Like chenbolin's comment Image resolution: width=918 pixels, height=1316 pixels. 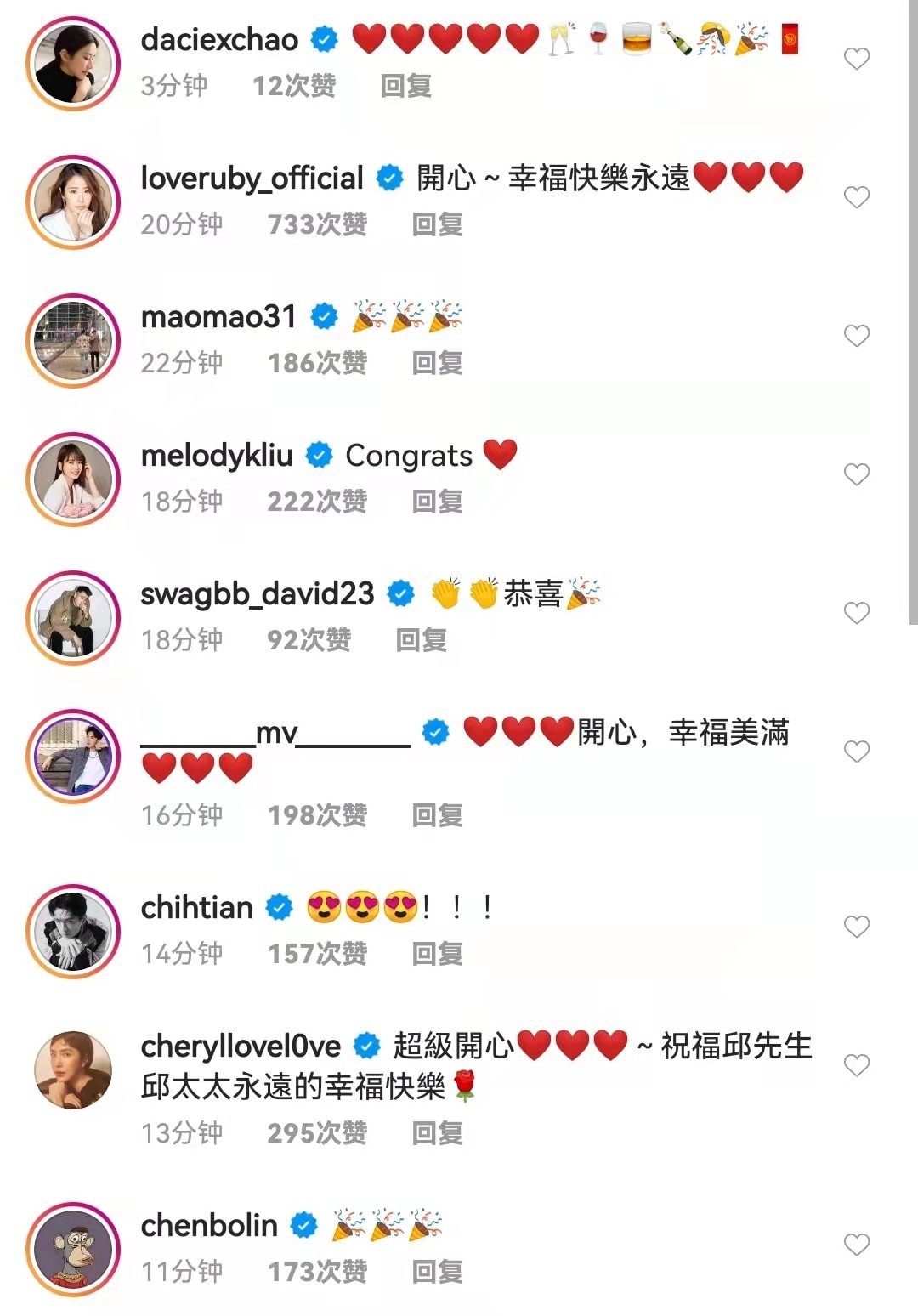pyautogui.click(x=856, y=1245)
